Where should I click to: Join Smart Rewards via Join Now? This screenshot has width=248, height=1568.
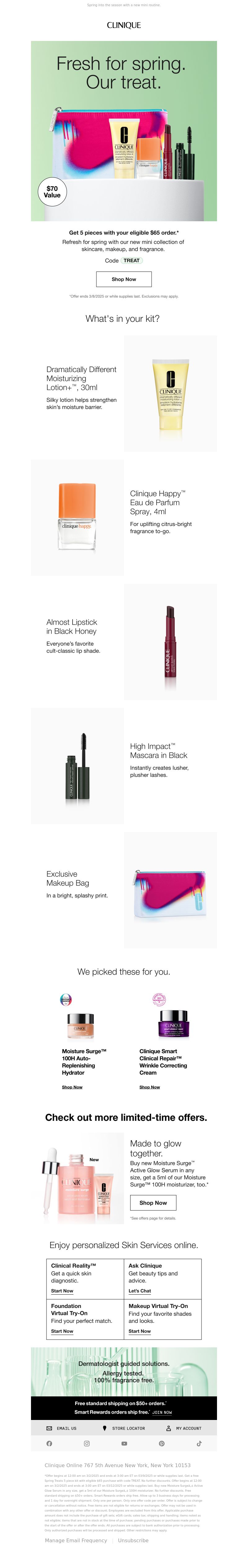point(162,1412)
